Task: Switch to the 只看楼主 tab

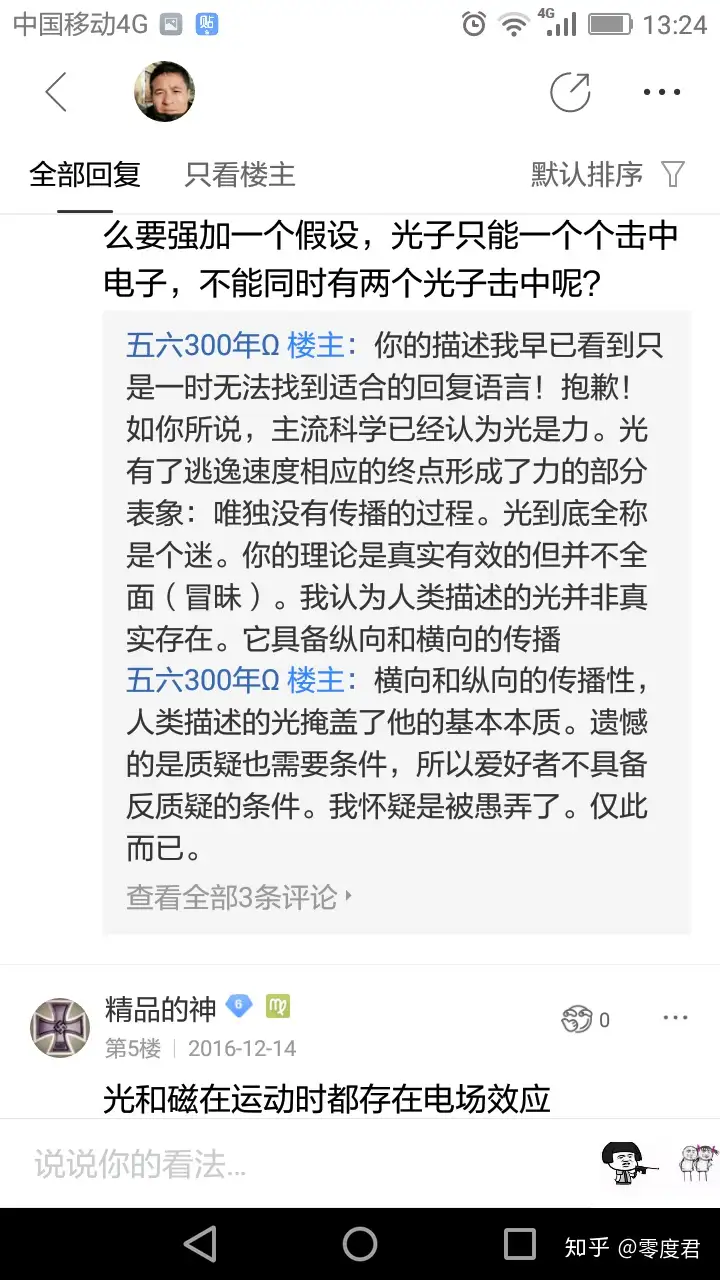Action: 240,175
